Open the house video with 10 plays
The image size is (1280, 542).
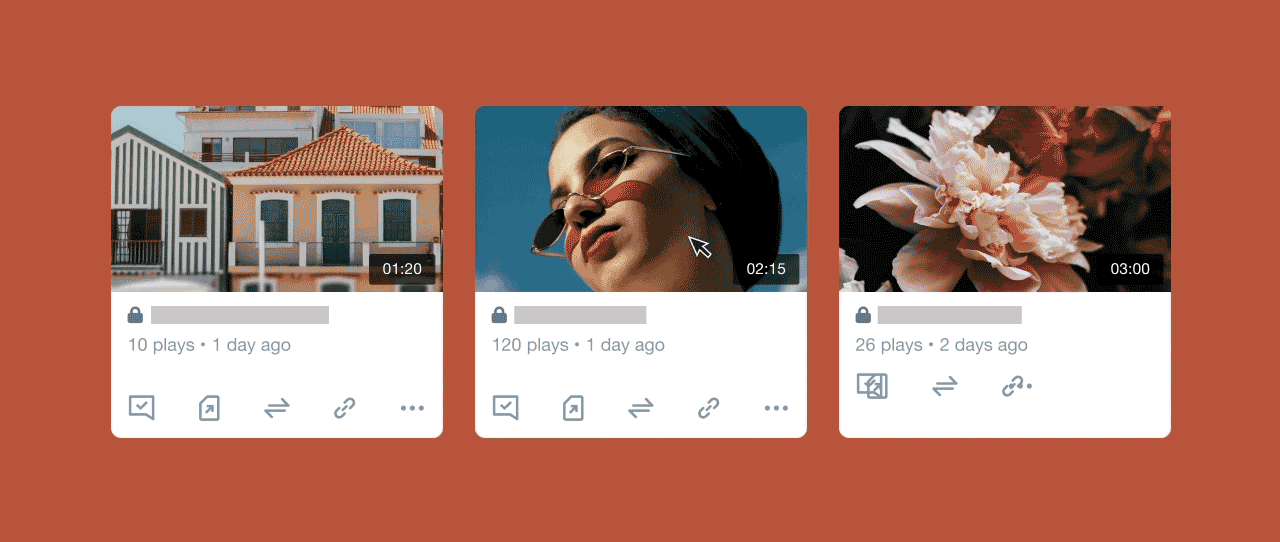pyautogui.click(x=276, y=199)
